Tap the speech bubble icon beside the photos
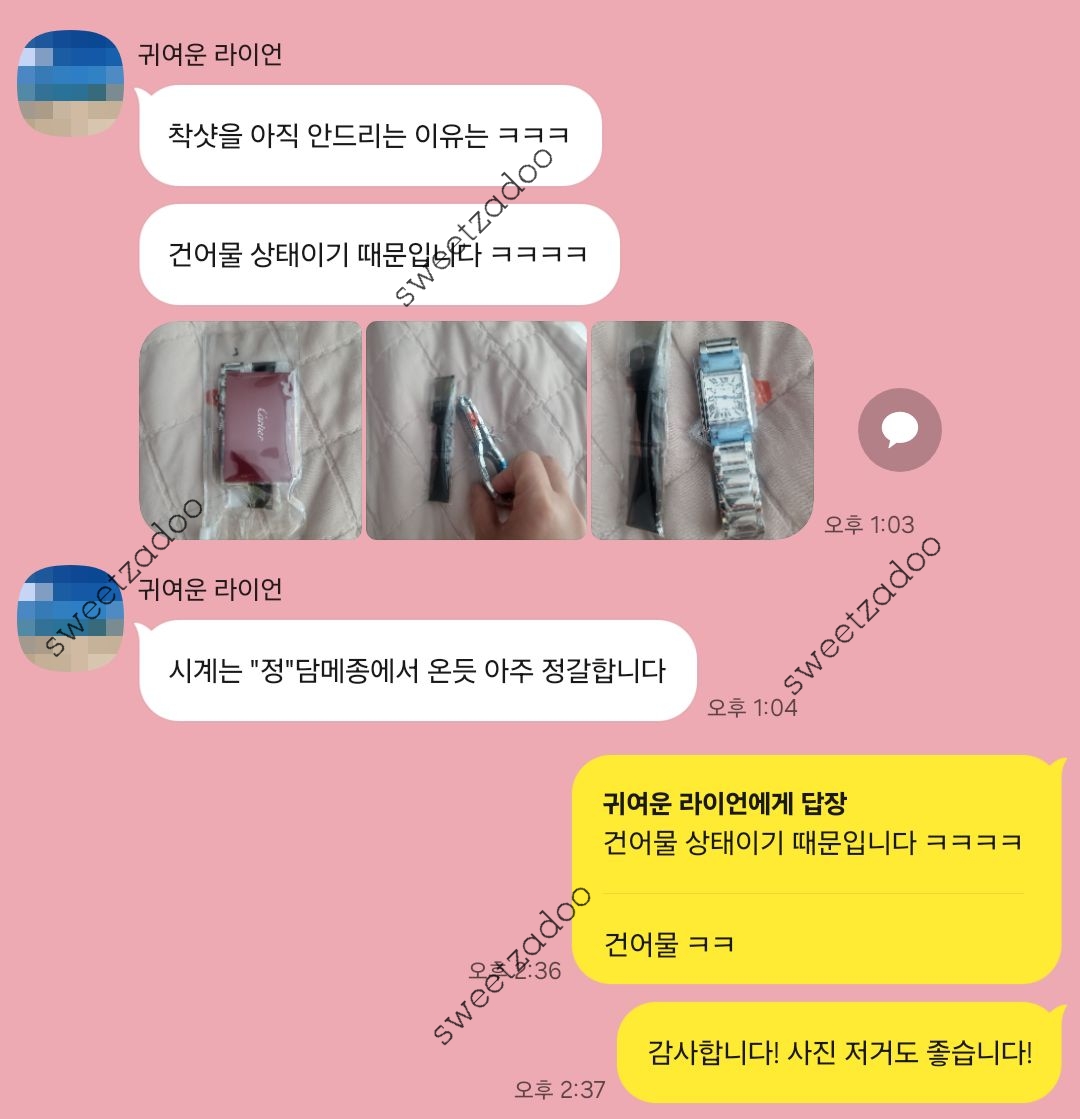Screen dimensions: 1080x1119 (899, 430)
